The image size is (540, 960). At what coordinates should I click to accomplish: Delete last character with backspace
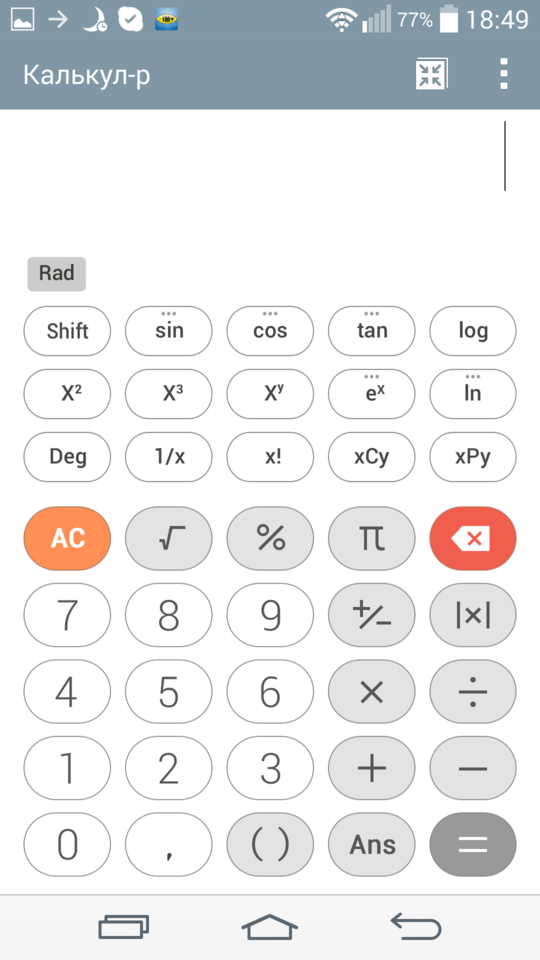pos(473,538)
